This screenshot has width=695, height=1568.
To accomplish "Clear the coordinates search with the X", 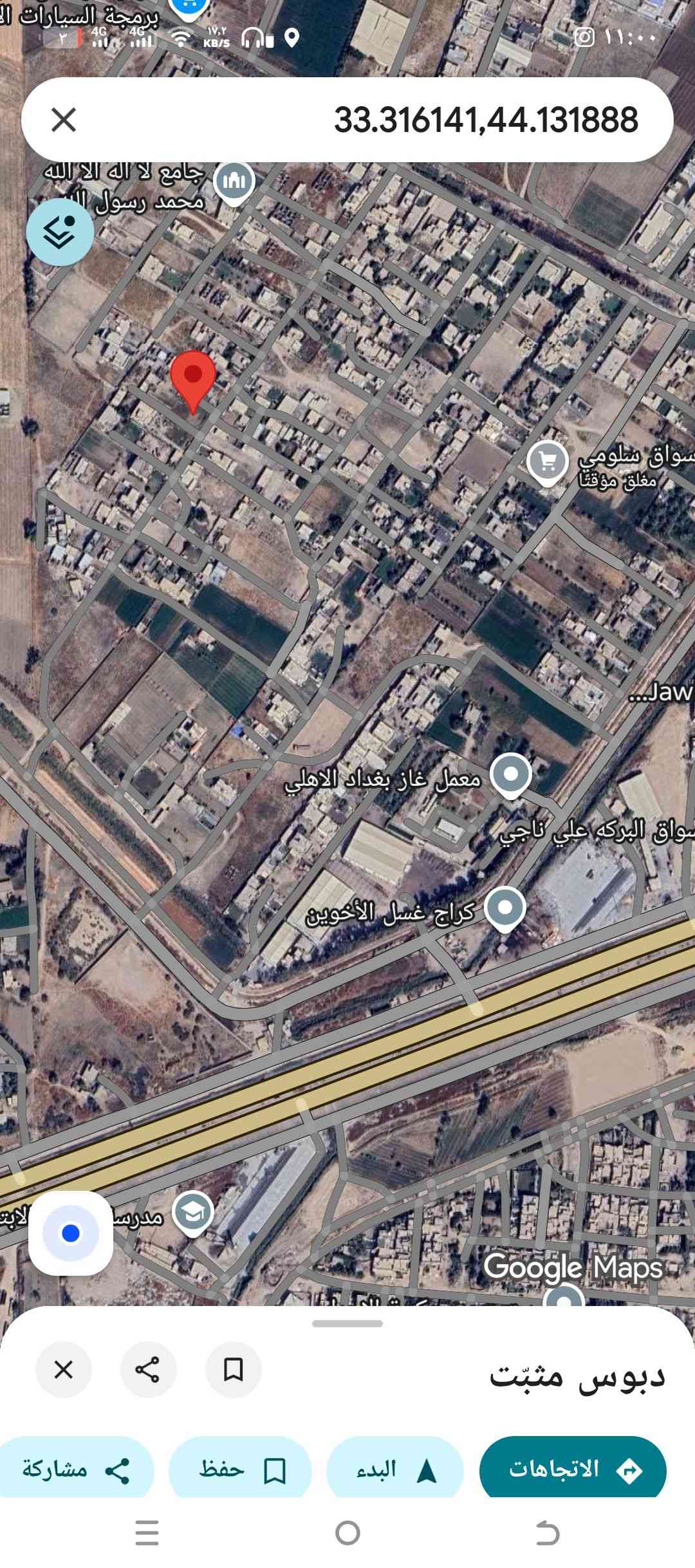I will pos(64,120).
